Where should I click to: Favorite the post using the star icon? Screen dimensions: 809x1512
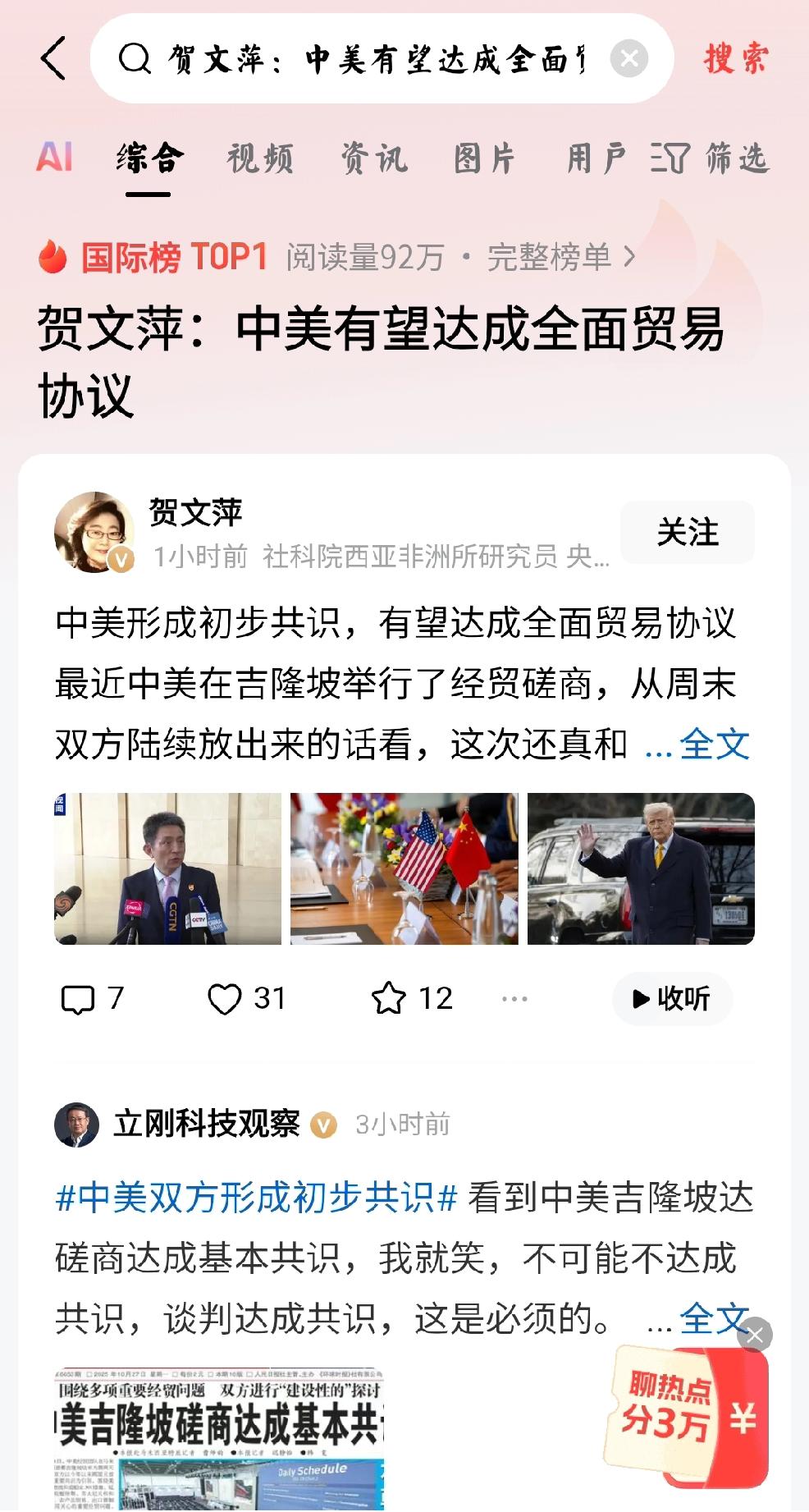pyautogui.click(x=391, y=998)
